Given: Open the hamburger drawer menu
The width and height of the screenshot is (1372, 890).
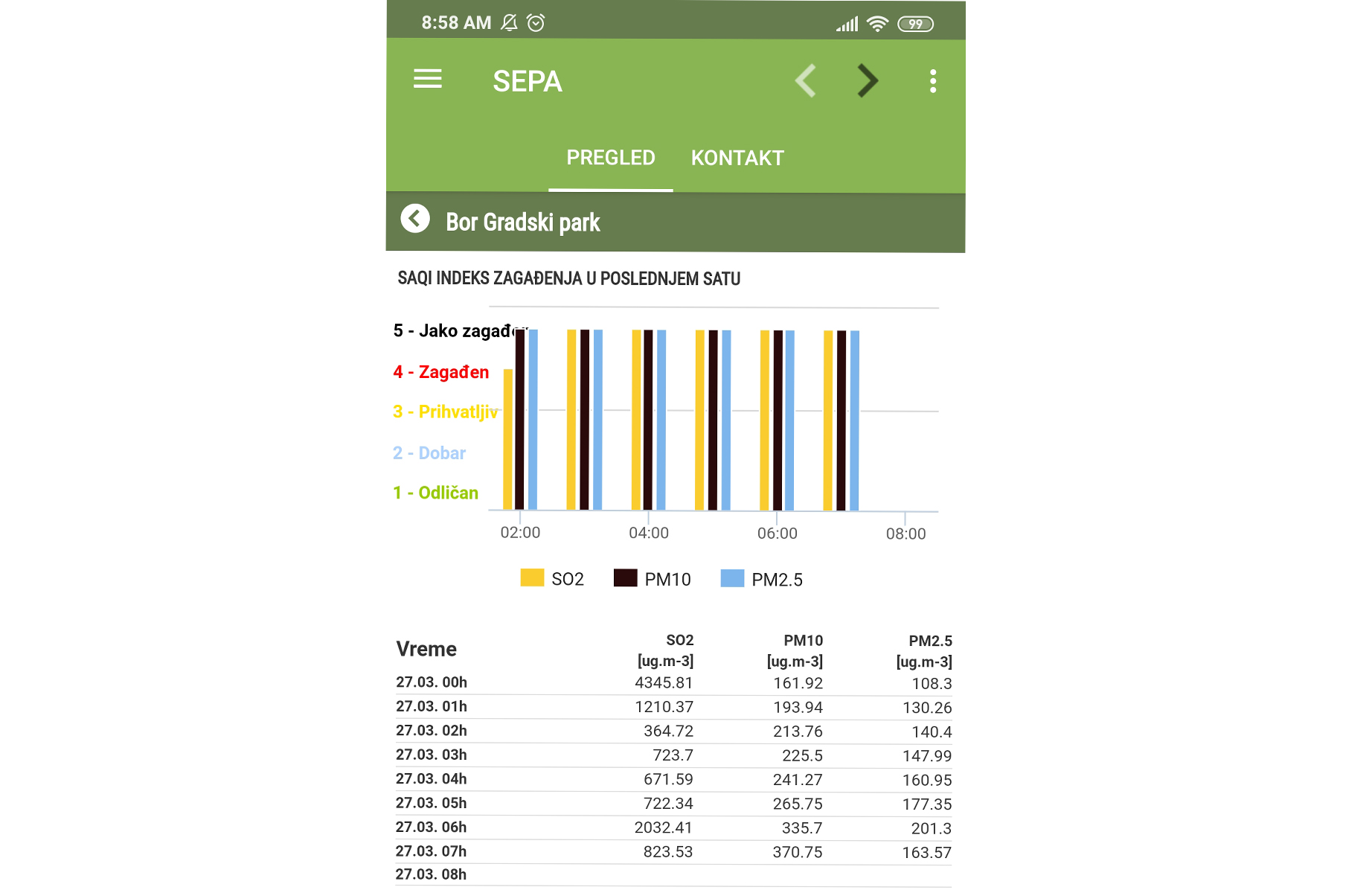Looking at the screenshot, I should 428,79.
